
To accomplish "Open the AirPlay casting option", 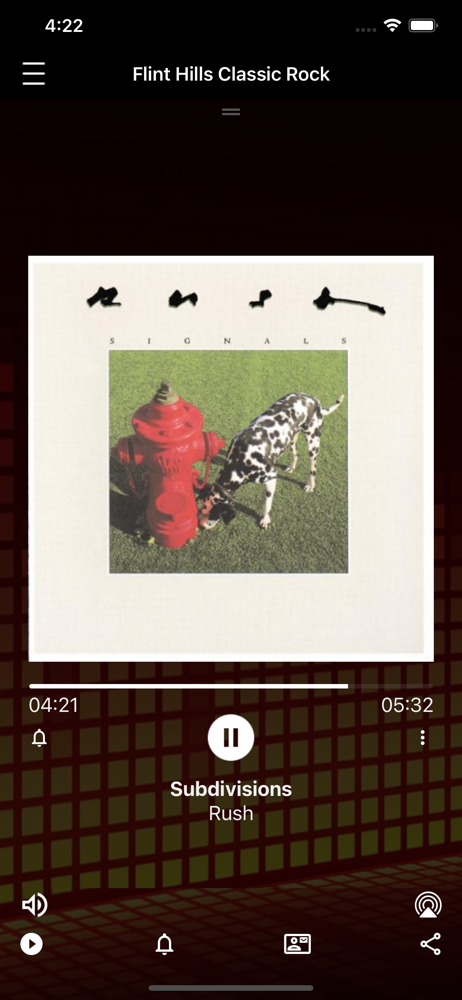I will (428, 904).
